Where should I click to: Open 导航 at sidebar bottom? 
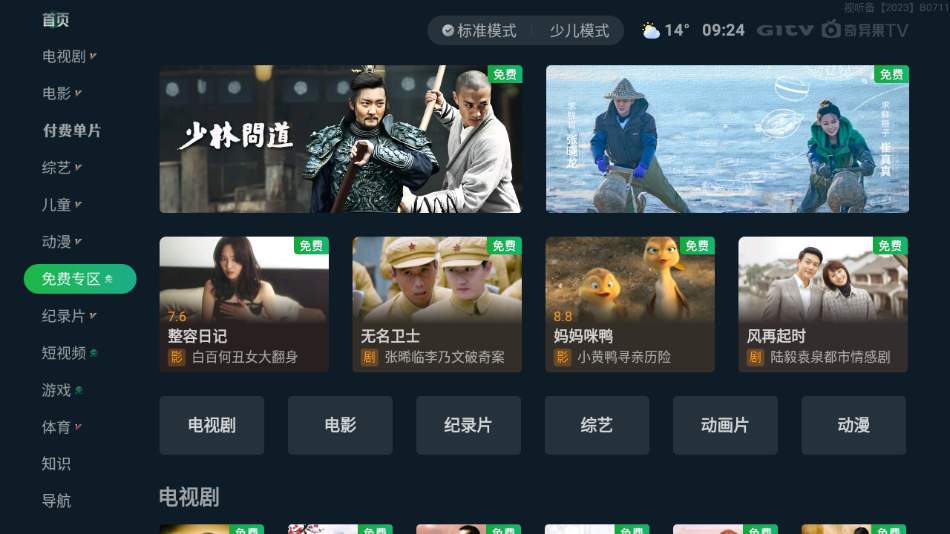coord(57,501)
